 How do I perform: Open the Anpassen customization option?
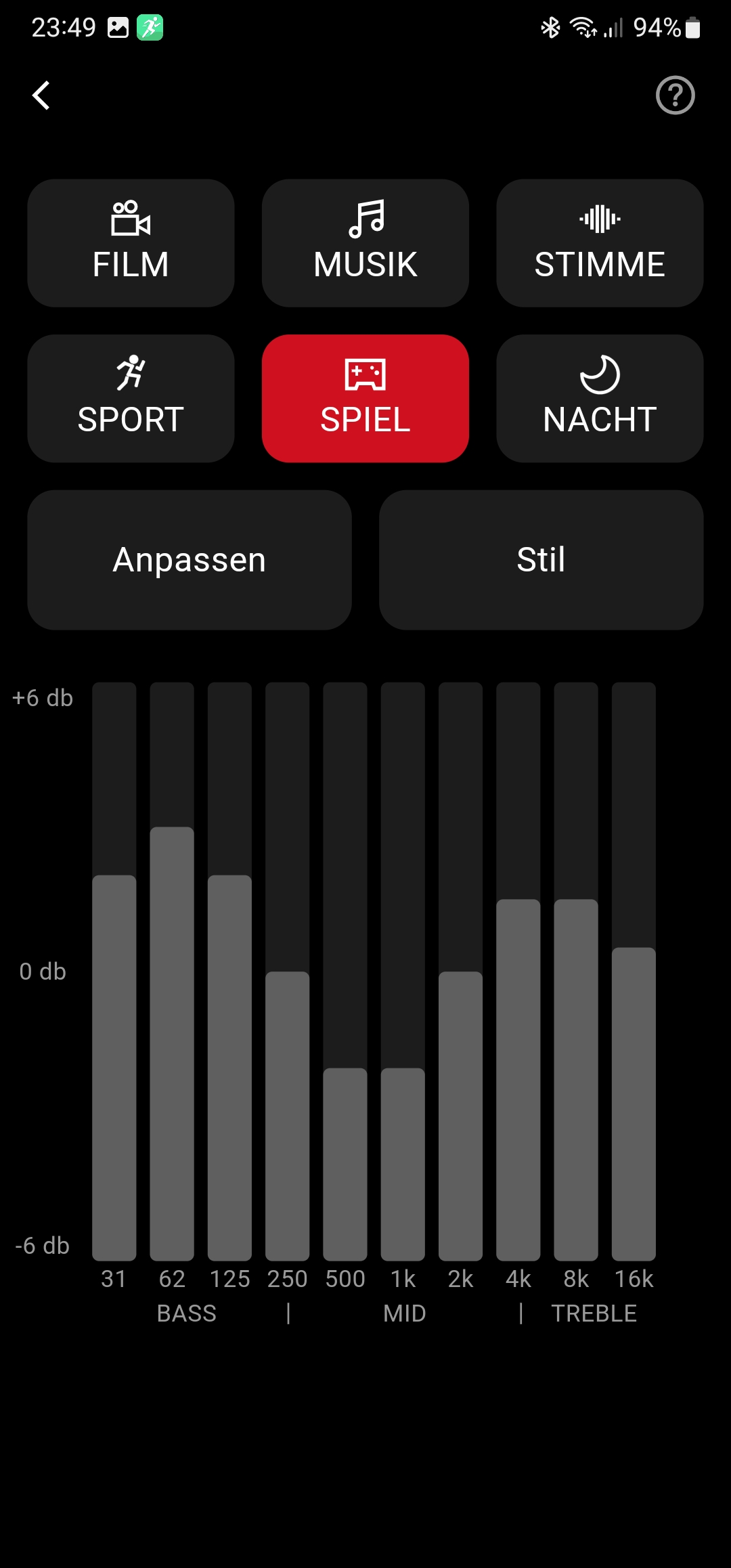coord(190,560)
